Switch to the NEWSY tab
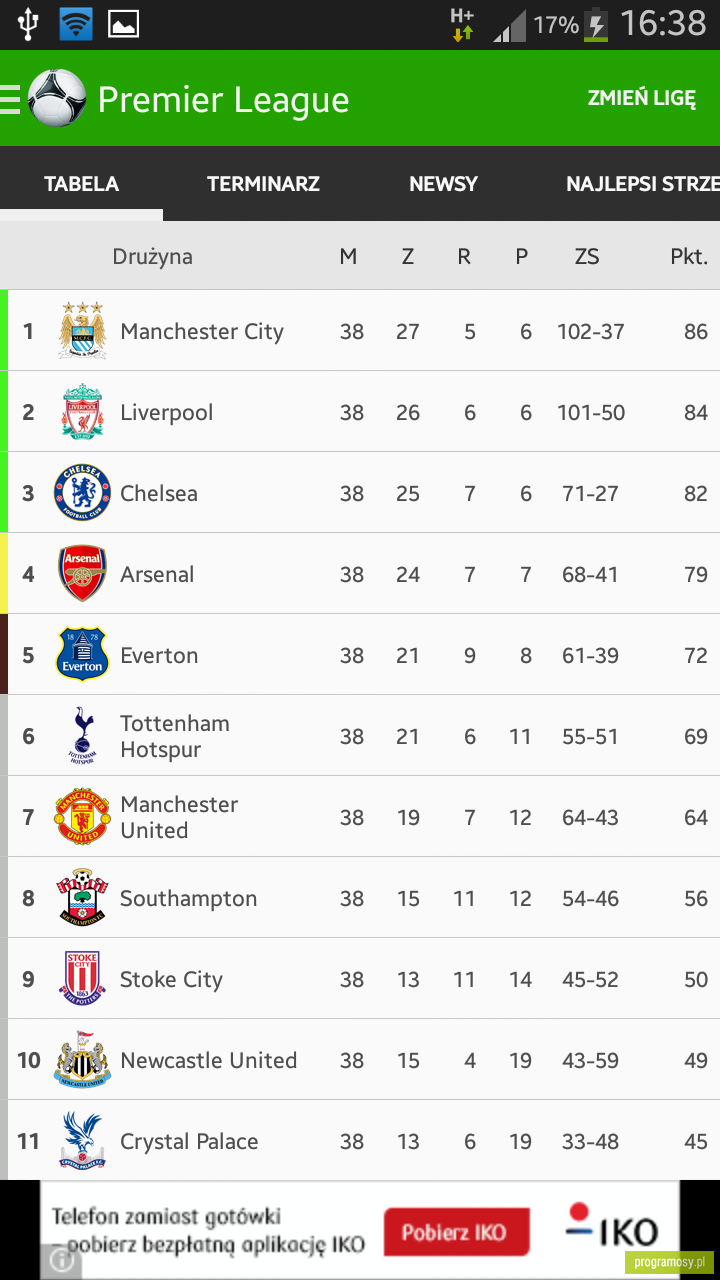 (x=443, y=184)
